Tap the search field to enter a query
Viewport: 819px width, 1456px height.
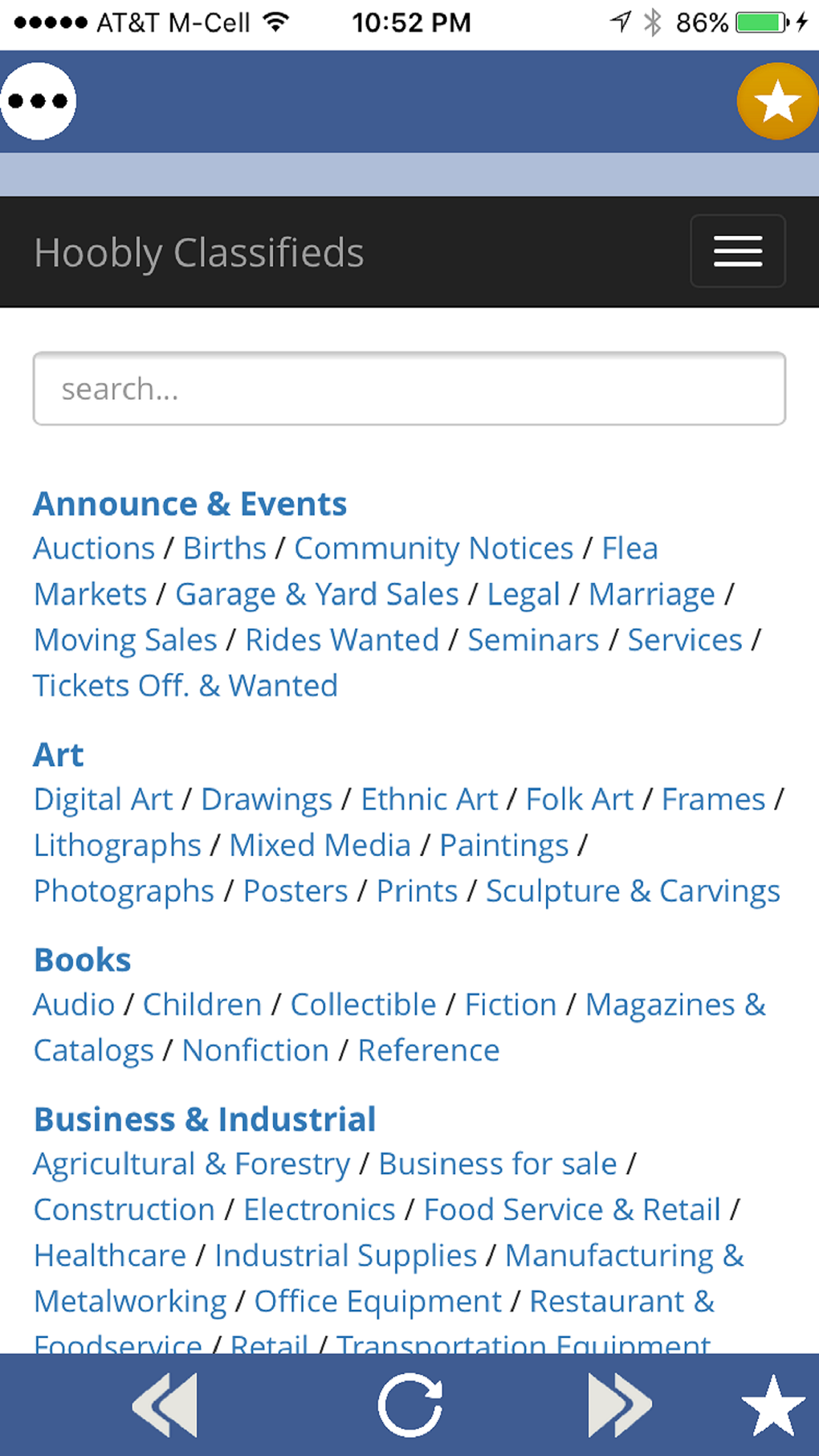click(x=409, y=389)
